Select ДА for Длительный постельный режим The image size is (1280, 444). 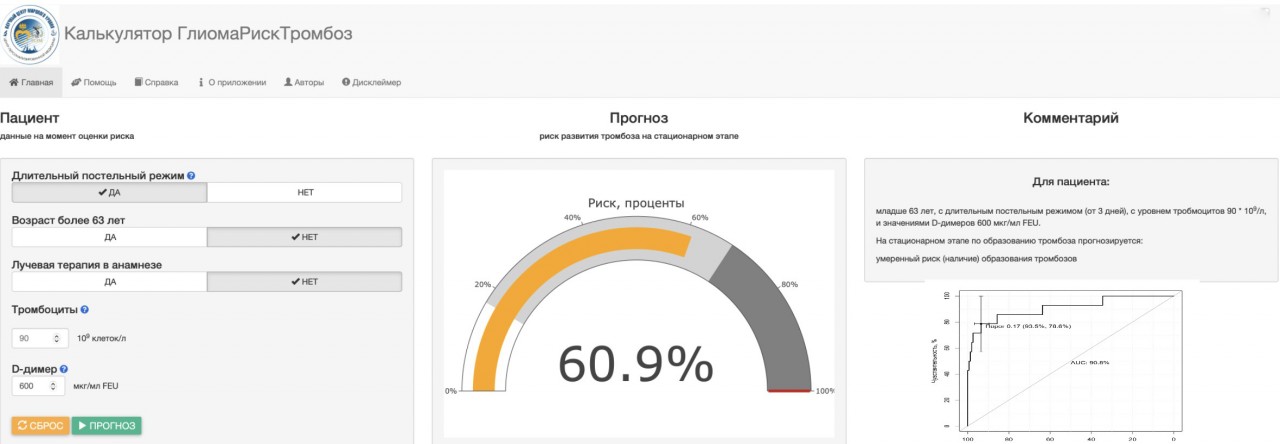click(x=110, y=192)
